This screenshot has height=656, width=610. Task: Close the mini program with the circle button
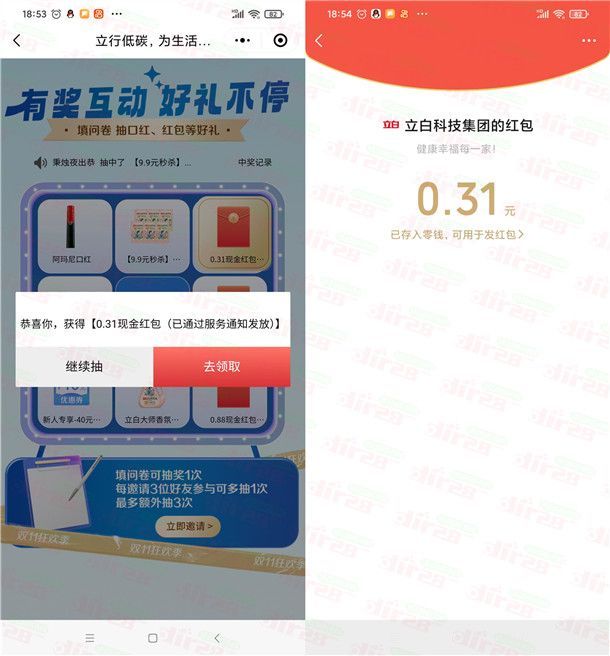(281, 41)
